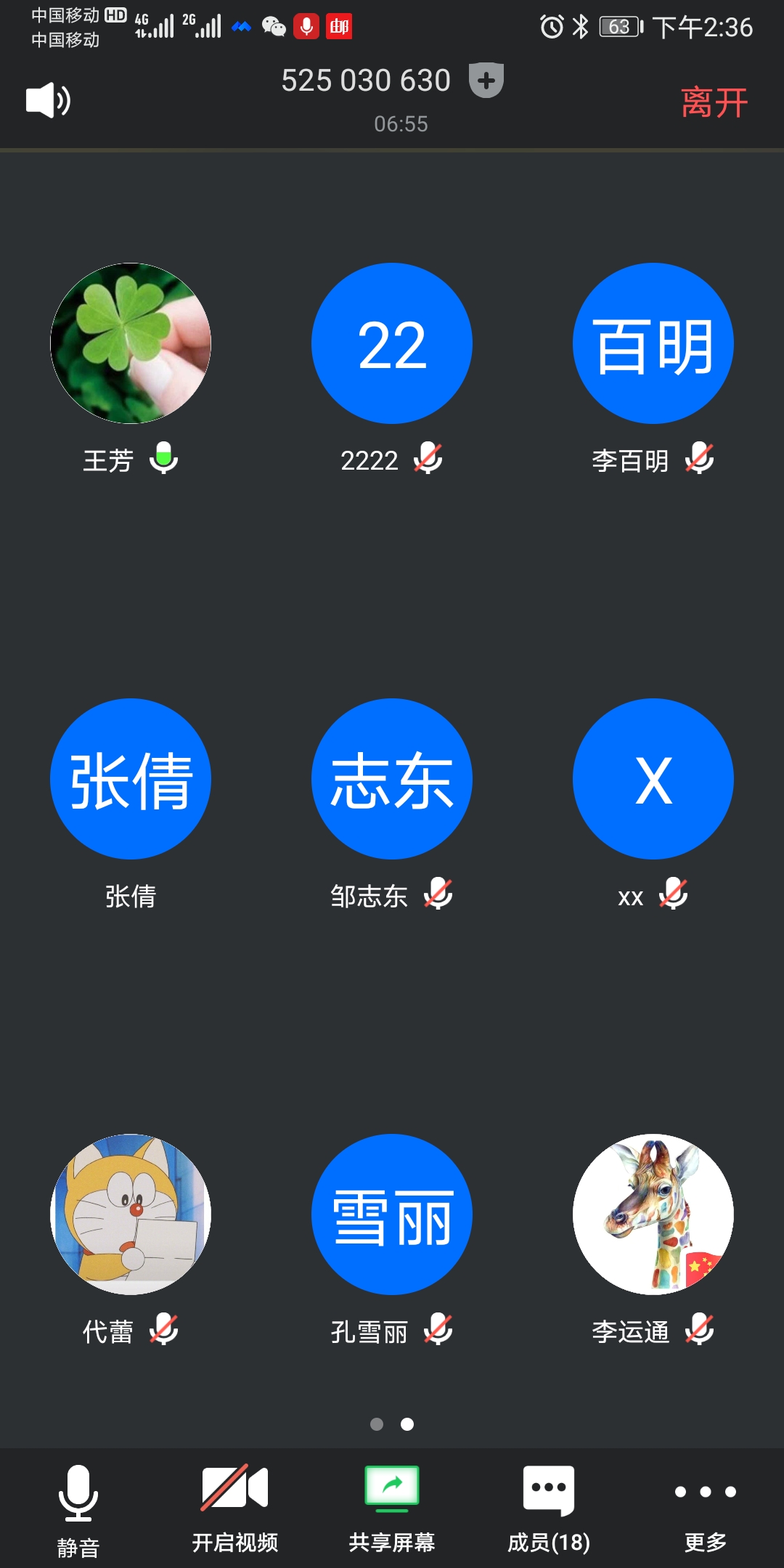This screenshot has width=784, height=1568.
Task: Select participant 张倩's tile
Action: pos(131,779)
